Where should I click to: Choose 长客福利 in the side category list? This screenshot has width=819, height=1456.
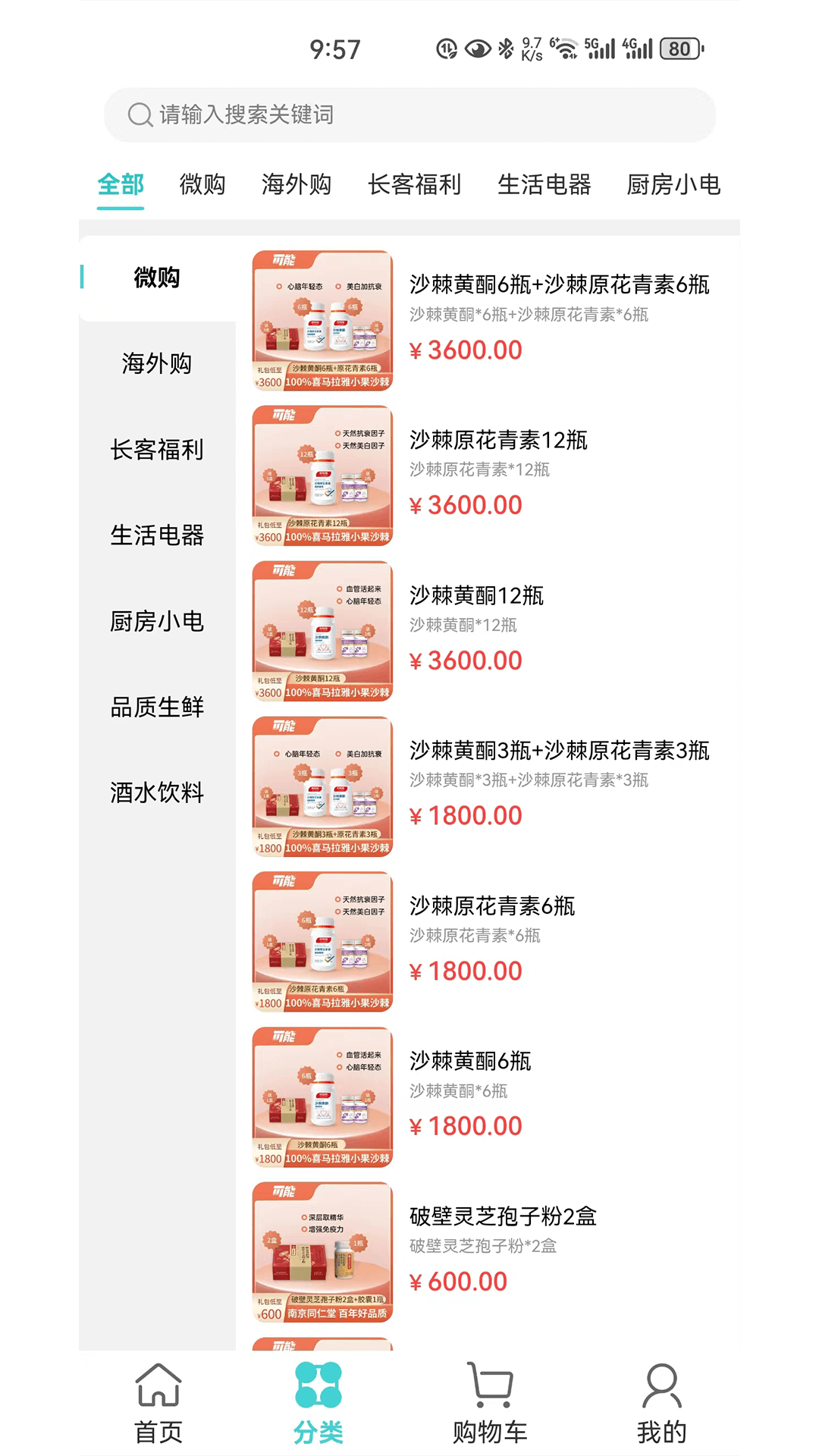[157, 450]
